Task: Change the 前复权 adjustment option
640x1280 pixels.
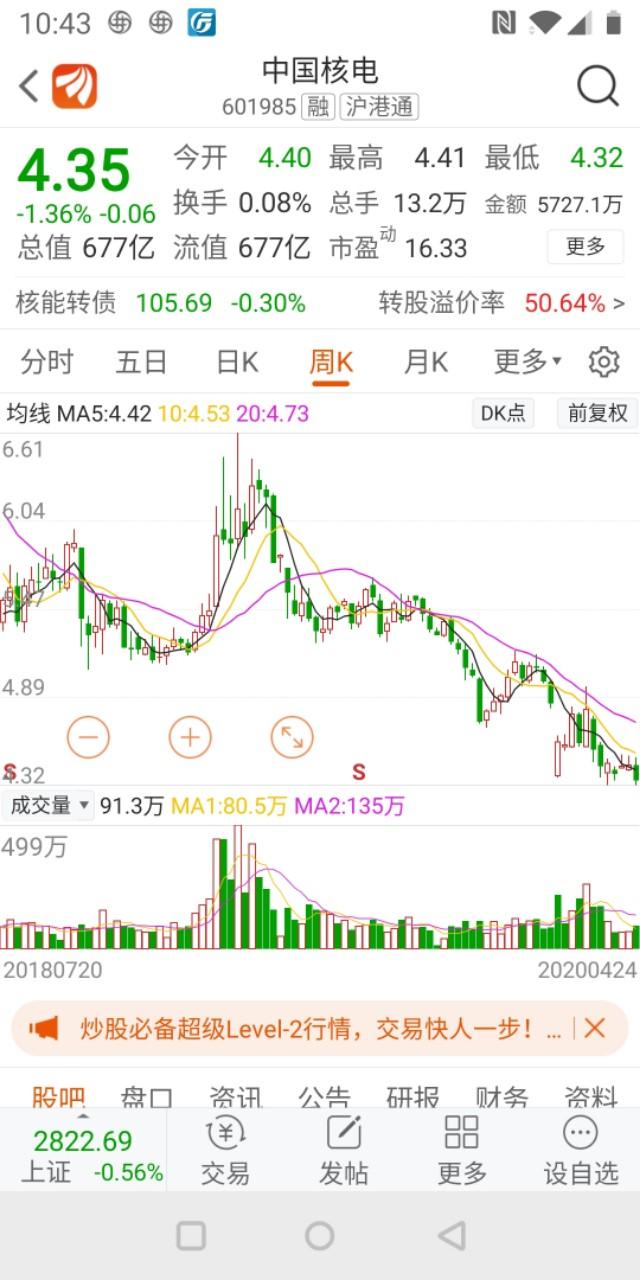Action: pos(597,413)
